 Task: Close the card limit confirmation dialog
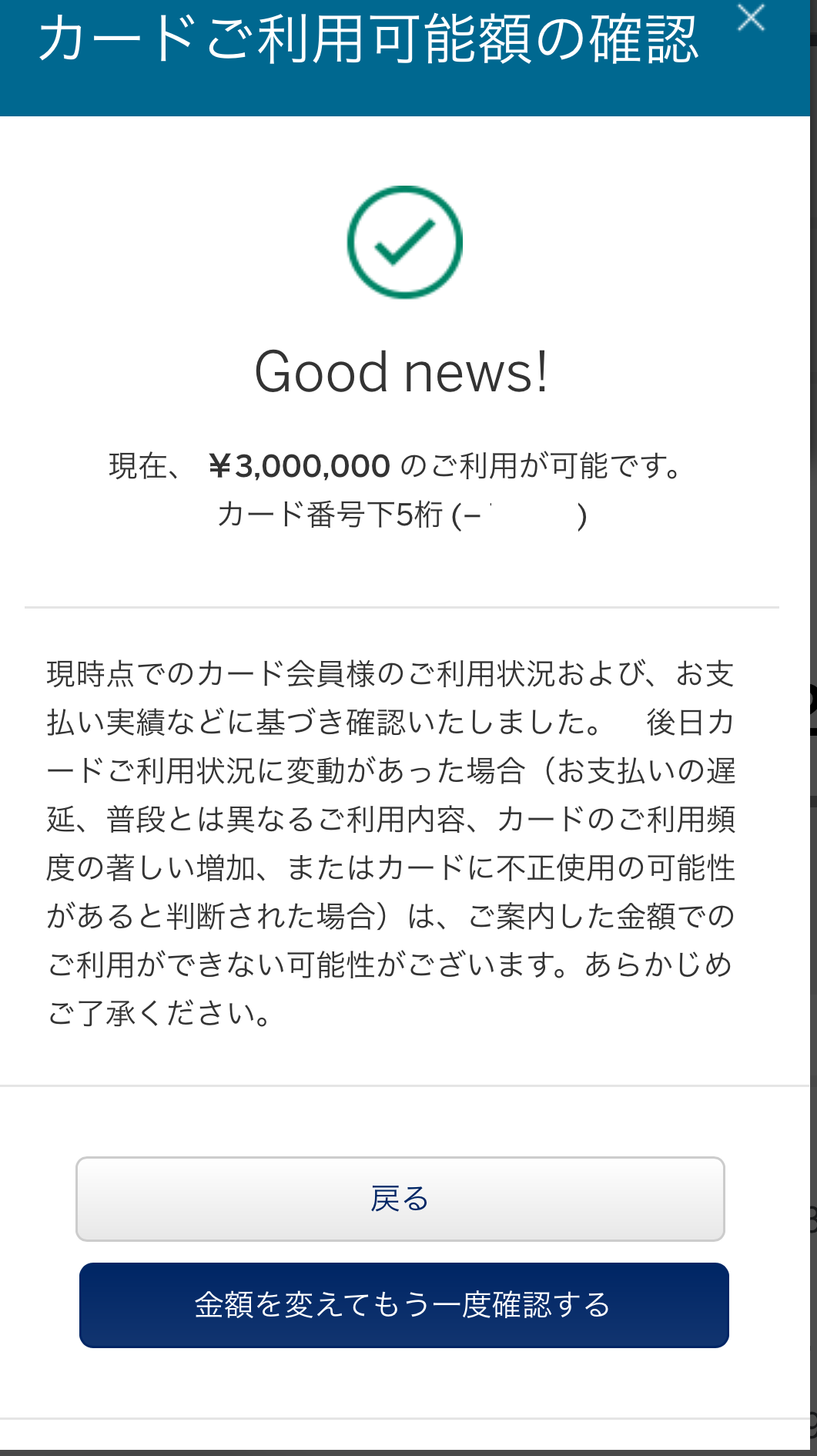point(751,18)
